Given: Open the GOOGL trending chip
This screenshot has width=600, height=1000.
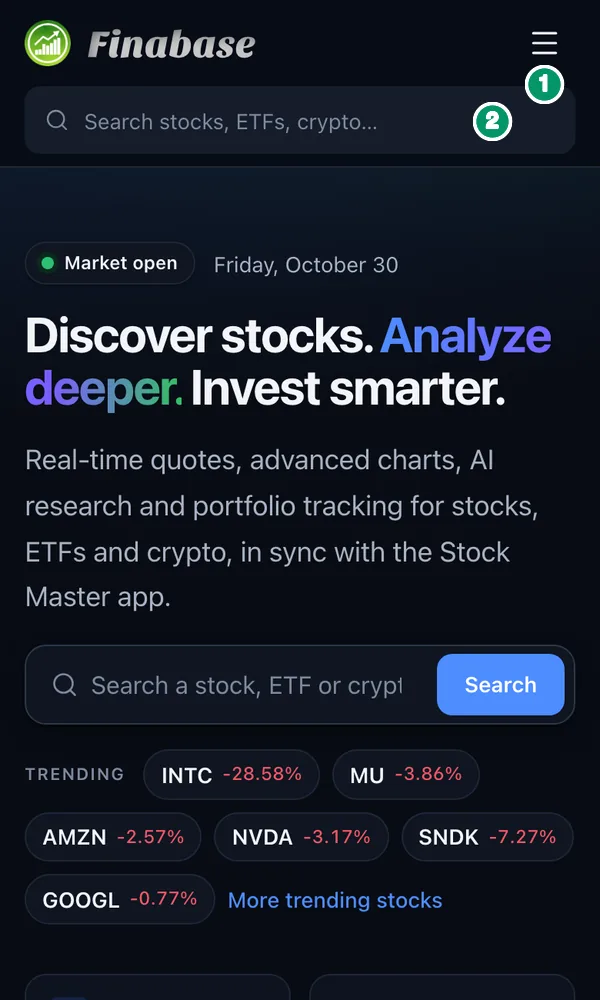Looking at the screenshot, I should pos(120,899).
